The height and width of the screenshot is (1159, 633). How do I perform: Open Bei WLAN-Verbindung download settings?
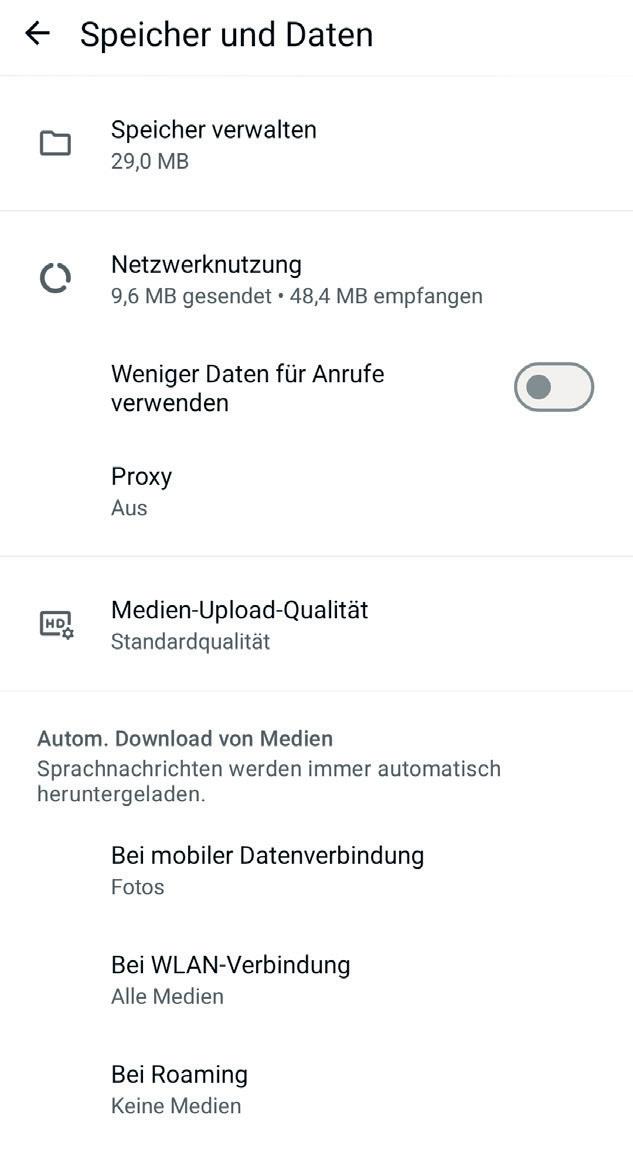(231, 979)
